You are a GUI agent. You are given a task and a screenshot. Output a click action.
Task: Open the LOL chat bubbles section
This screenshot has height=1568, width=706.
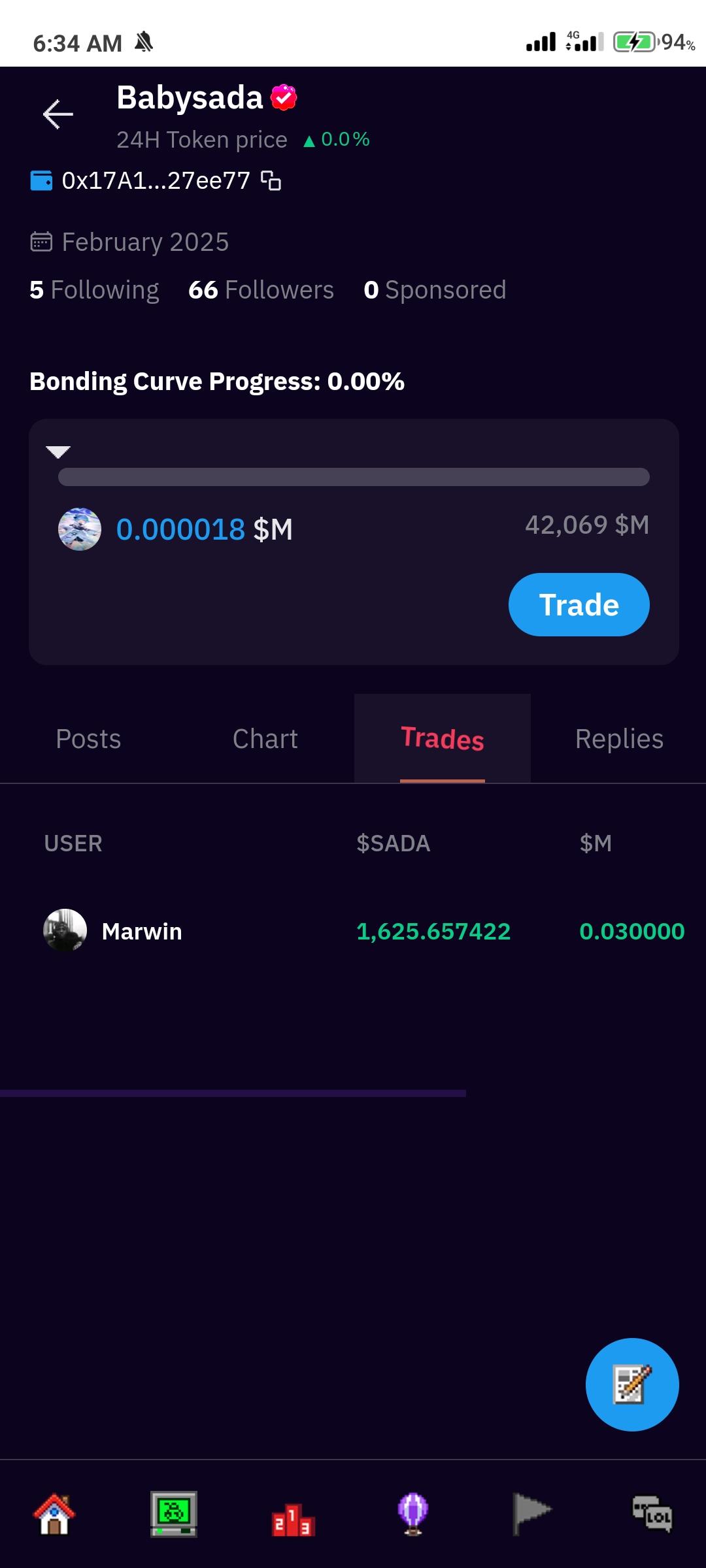click(652, 1514)
